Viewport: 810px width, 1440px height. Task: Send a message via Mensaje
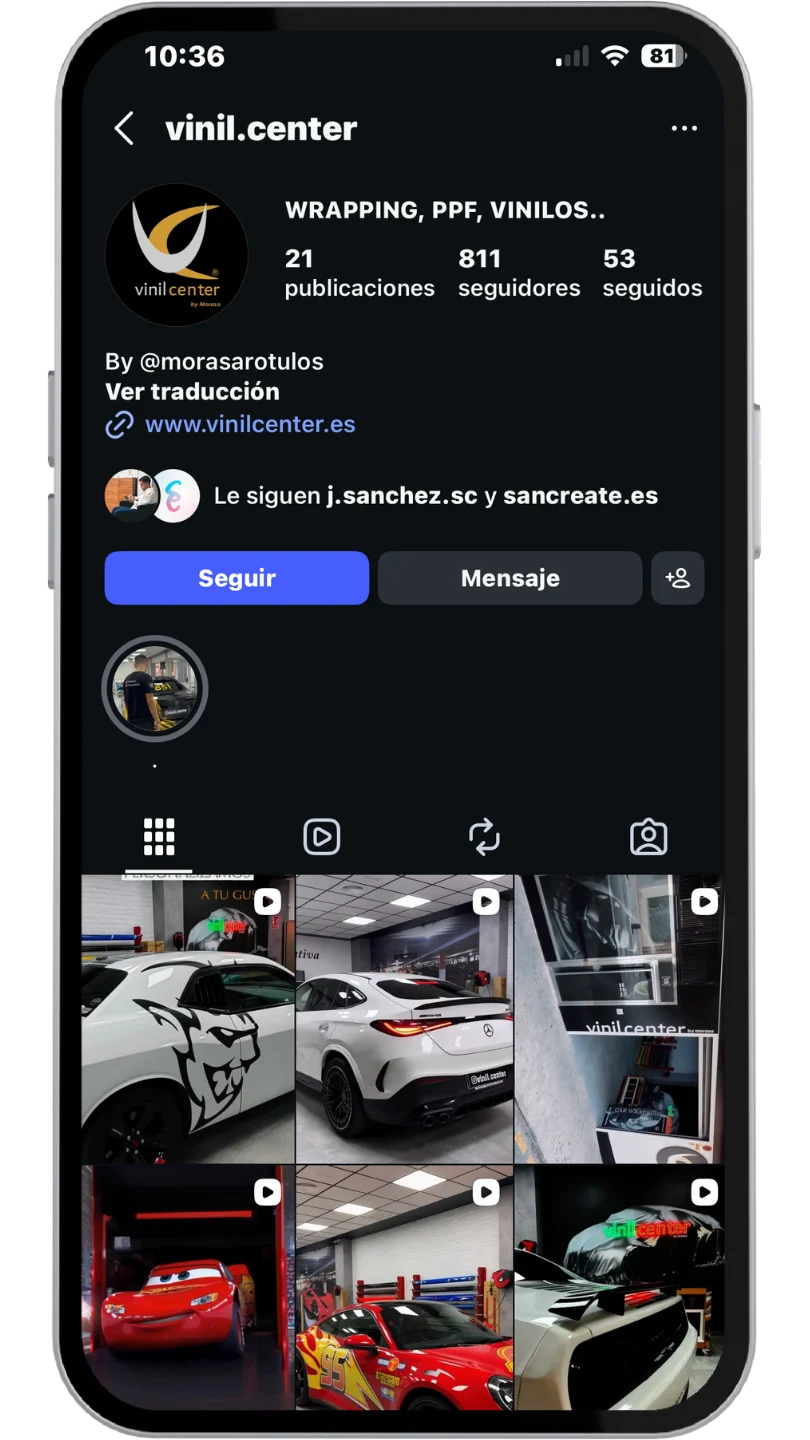pos(509,578)
